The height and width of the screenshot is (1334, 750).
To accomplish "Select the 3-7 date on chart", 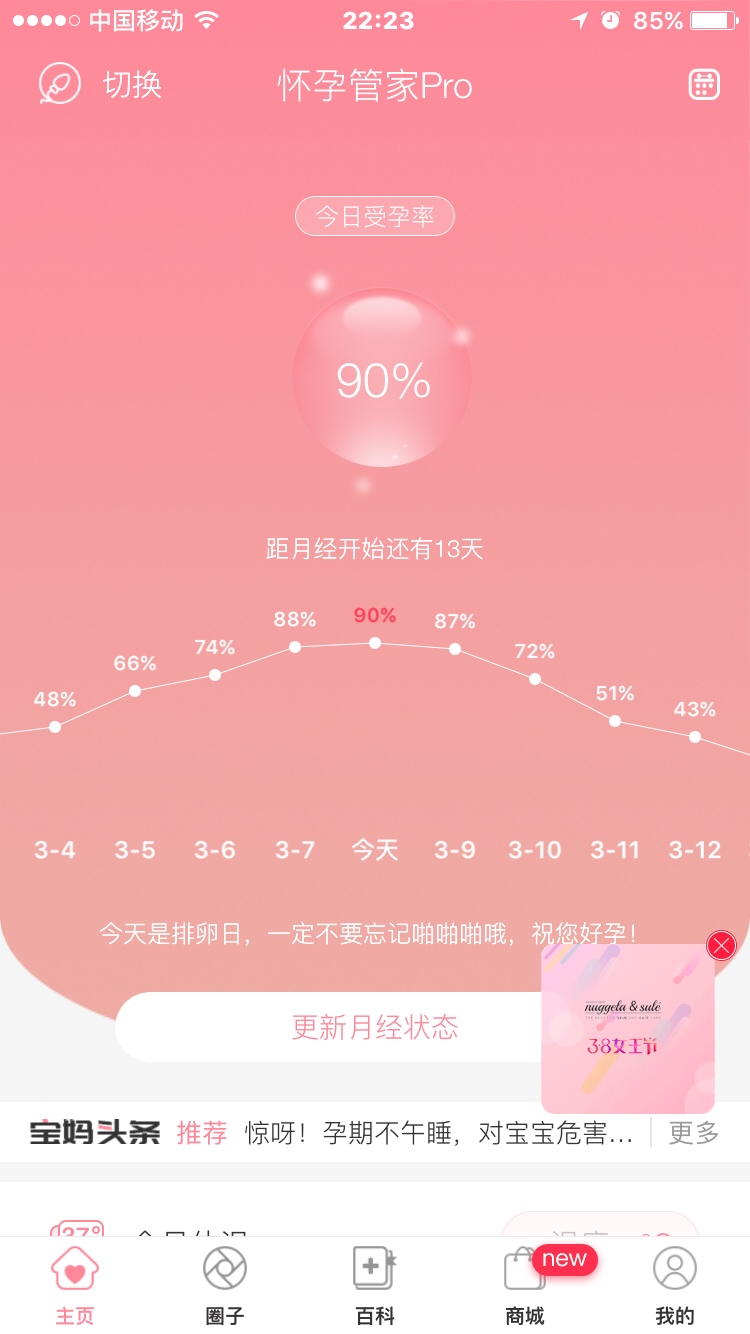I will coord(295,850).
